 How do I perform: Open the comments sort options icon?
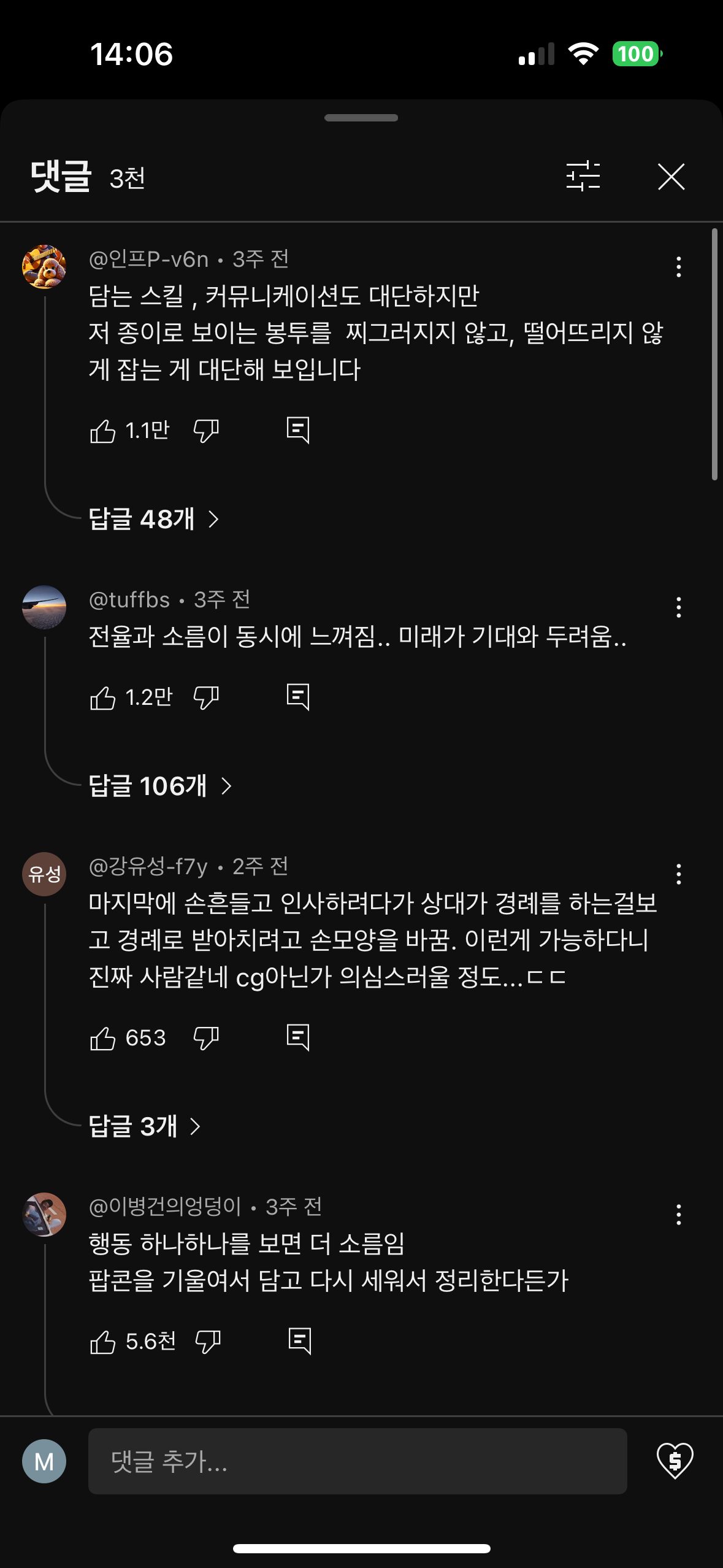(x=583, y=177)
